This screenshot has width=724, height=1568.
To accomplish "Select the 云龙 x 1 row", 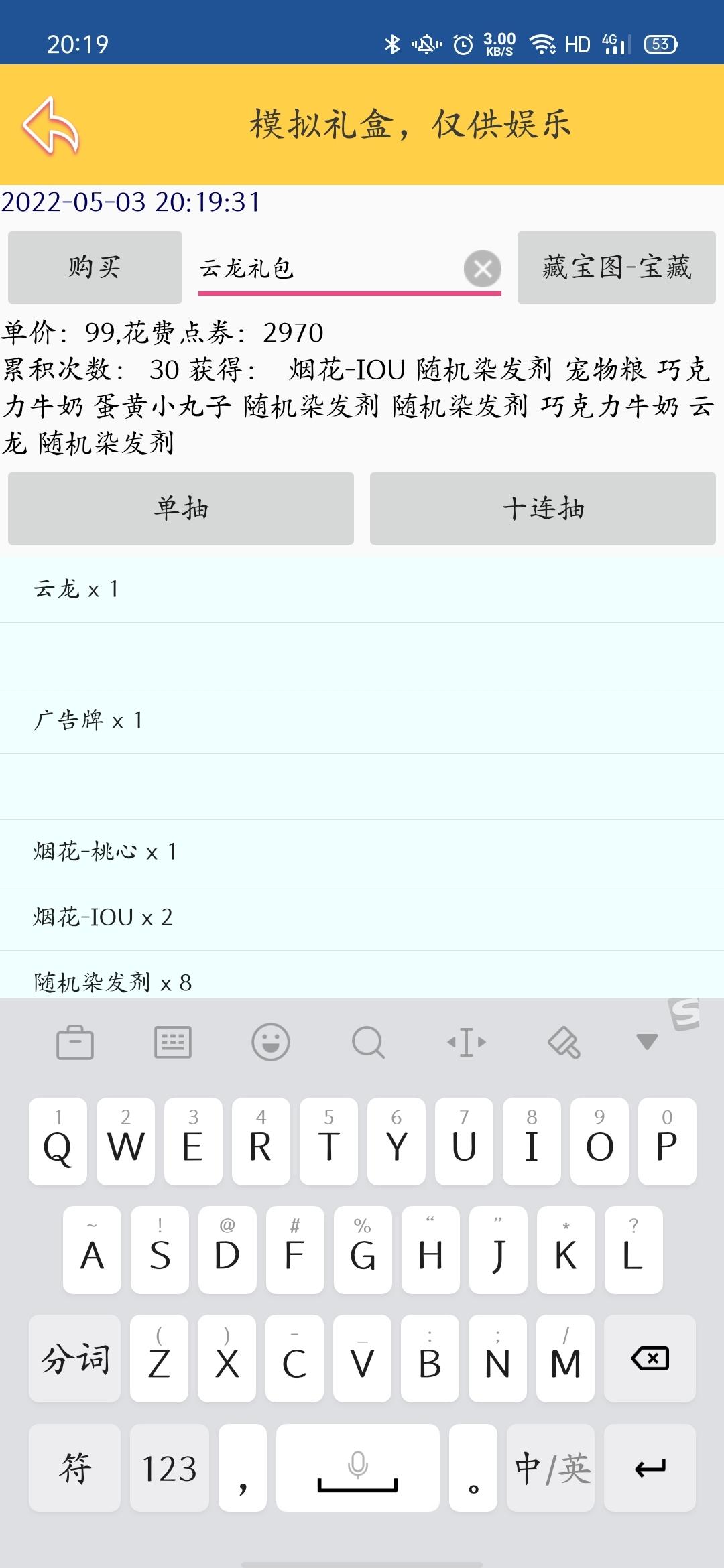I will [362, 590].
